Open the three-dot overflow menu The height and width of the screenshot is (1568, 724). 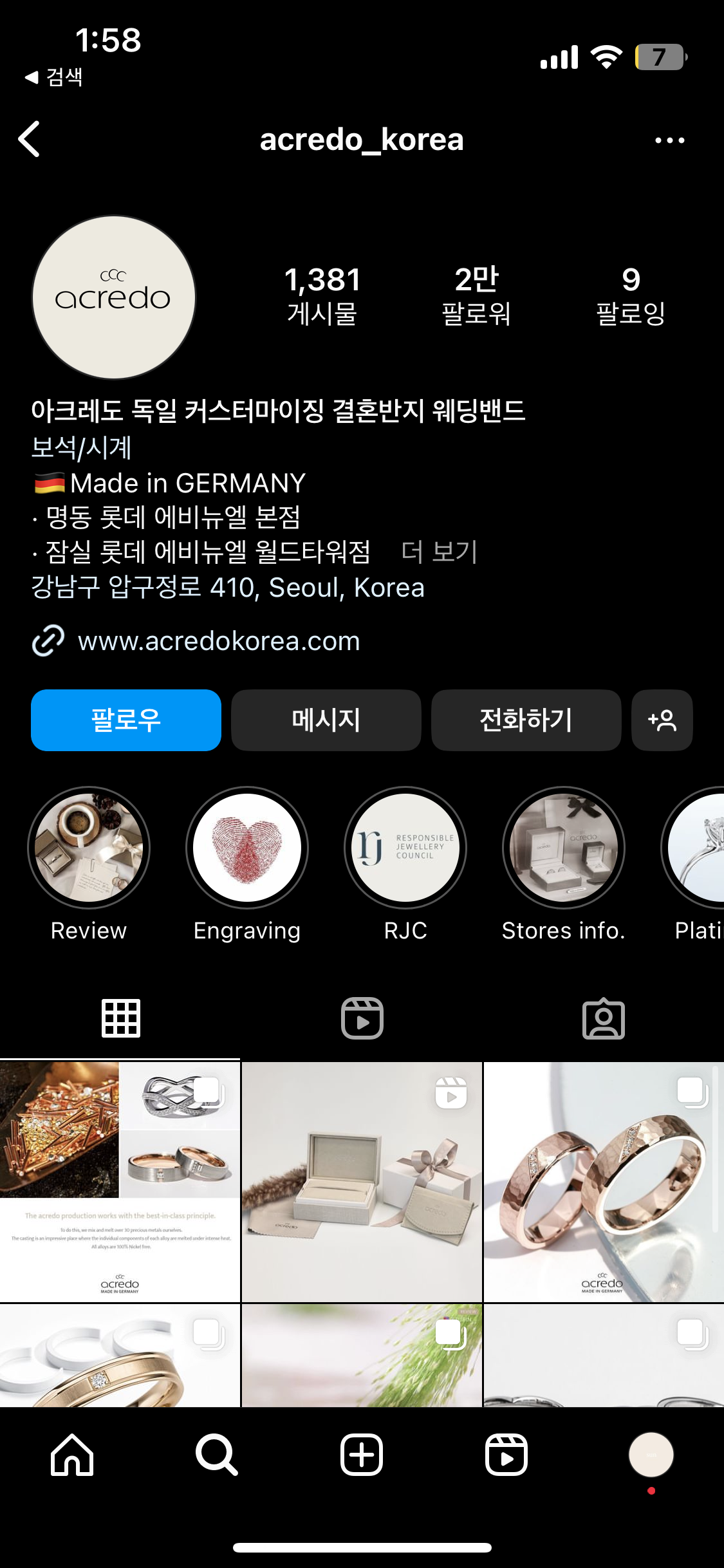click(x=669, y=140)
